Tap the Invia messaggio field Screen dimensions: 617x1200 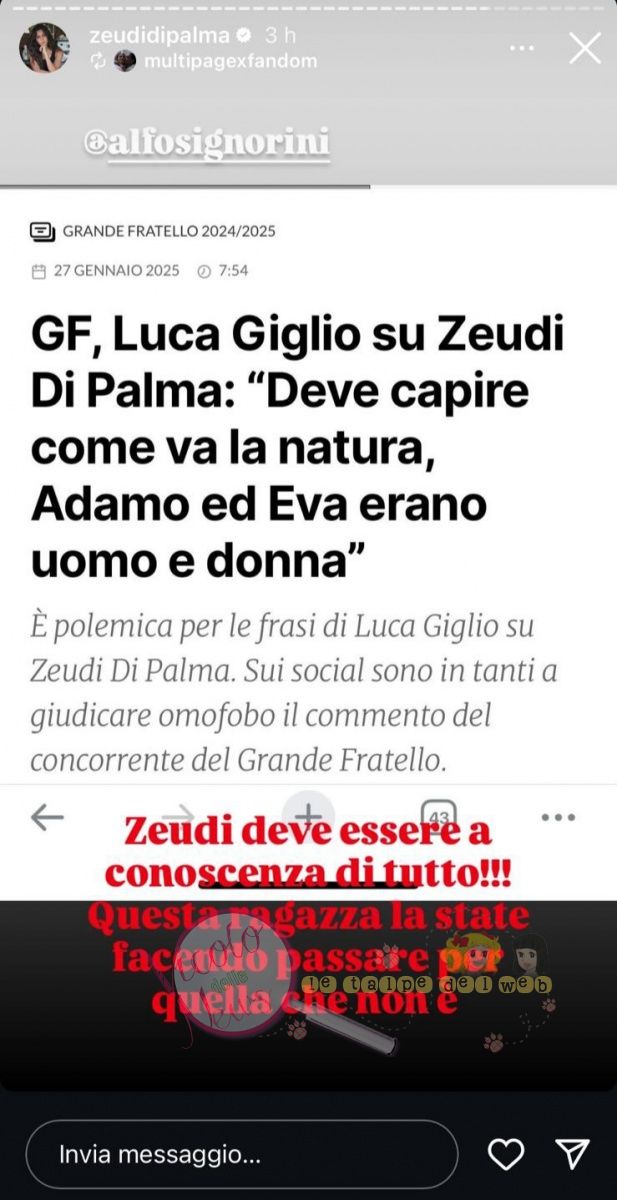pos(242,1154)
